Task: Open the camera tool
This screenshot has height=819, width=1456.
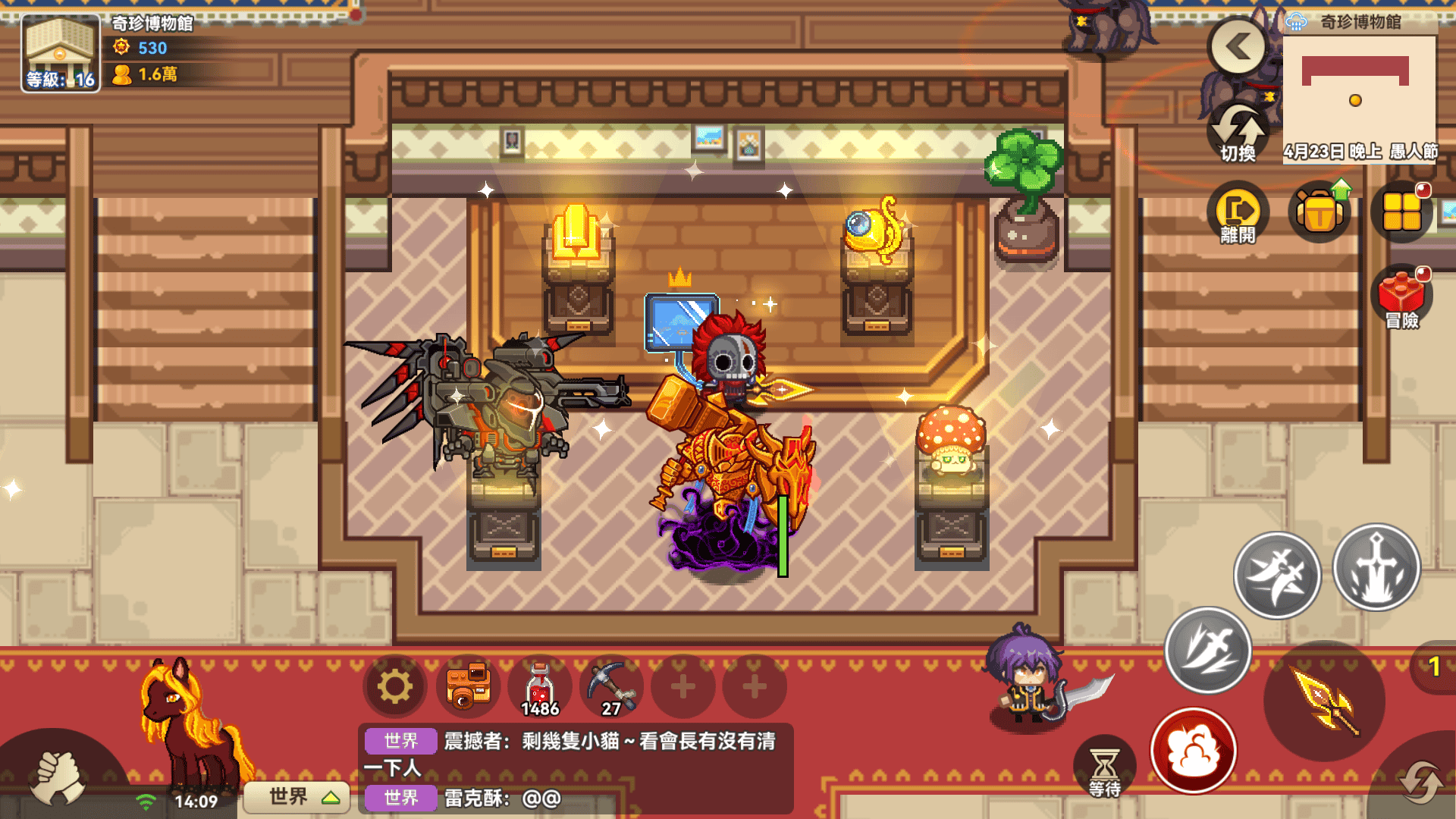Action: coord(467,687)
